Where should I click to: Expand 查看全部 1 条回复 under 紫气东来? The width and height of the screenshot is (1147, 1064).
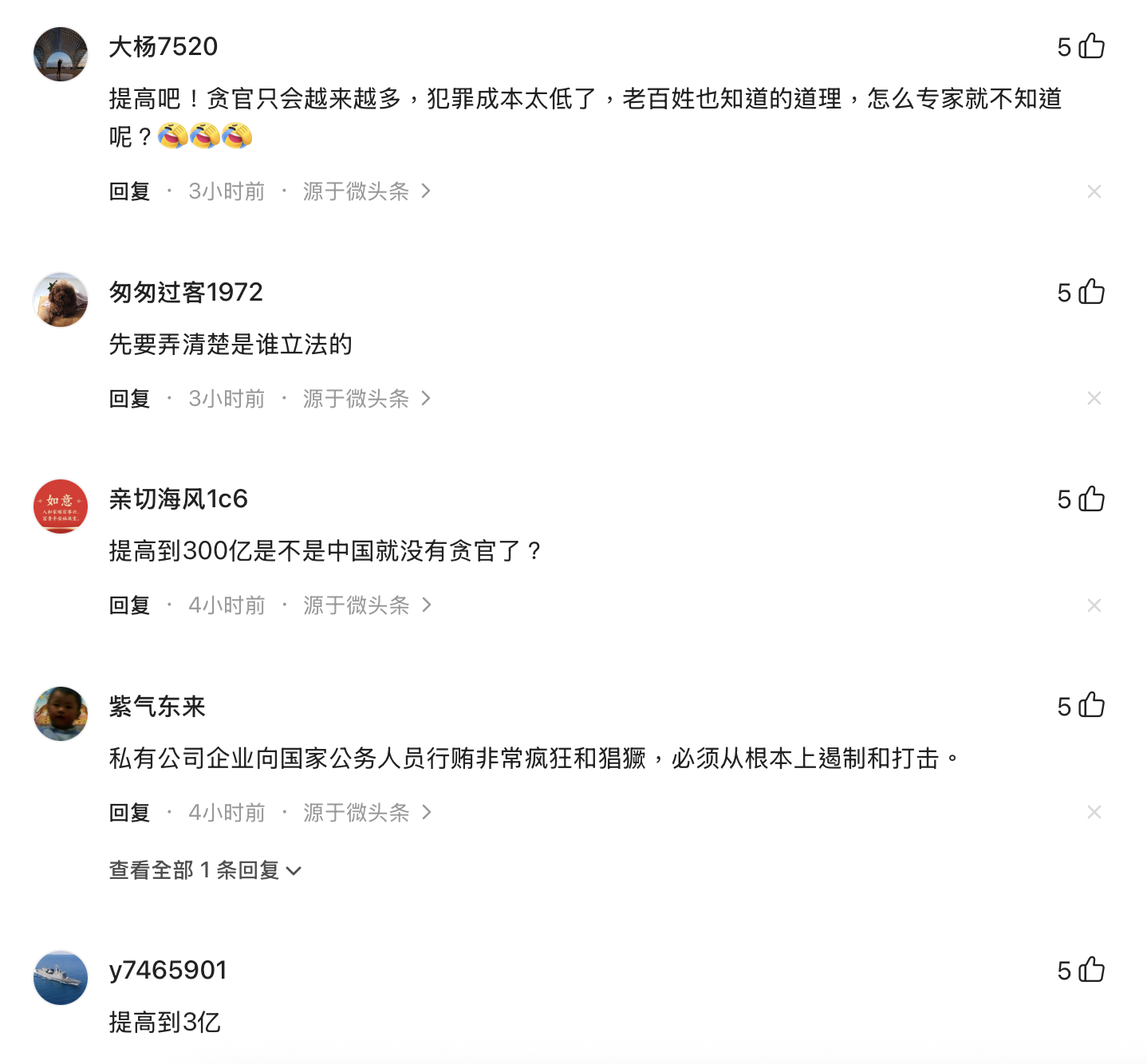pyautogui.click(x=204, y=870)
